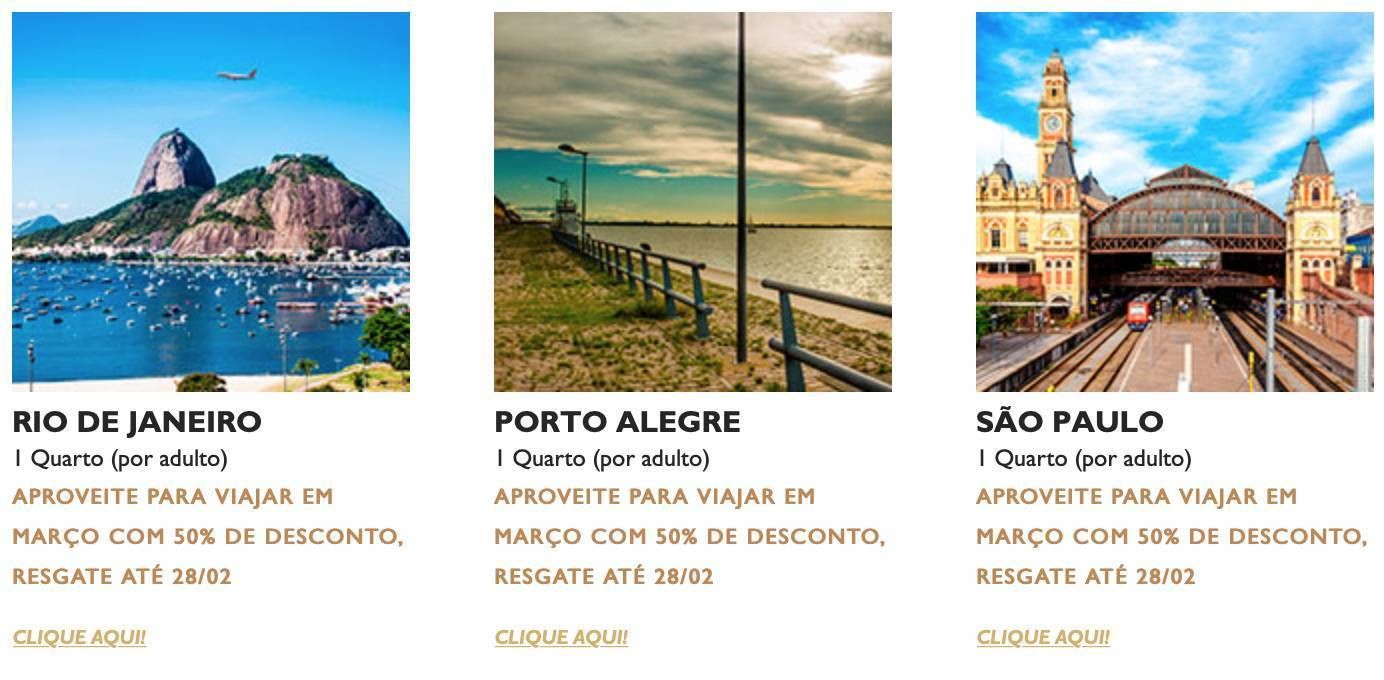View the Porto Alegre destination photo
This screenshot has height=680, width=1384.
(x=692, y=201)
